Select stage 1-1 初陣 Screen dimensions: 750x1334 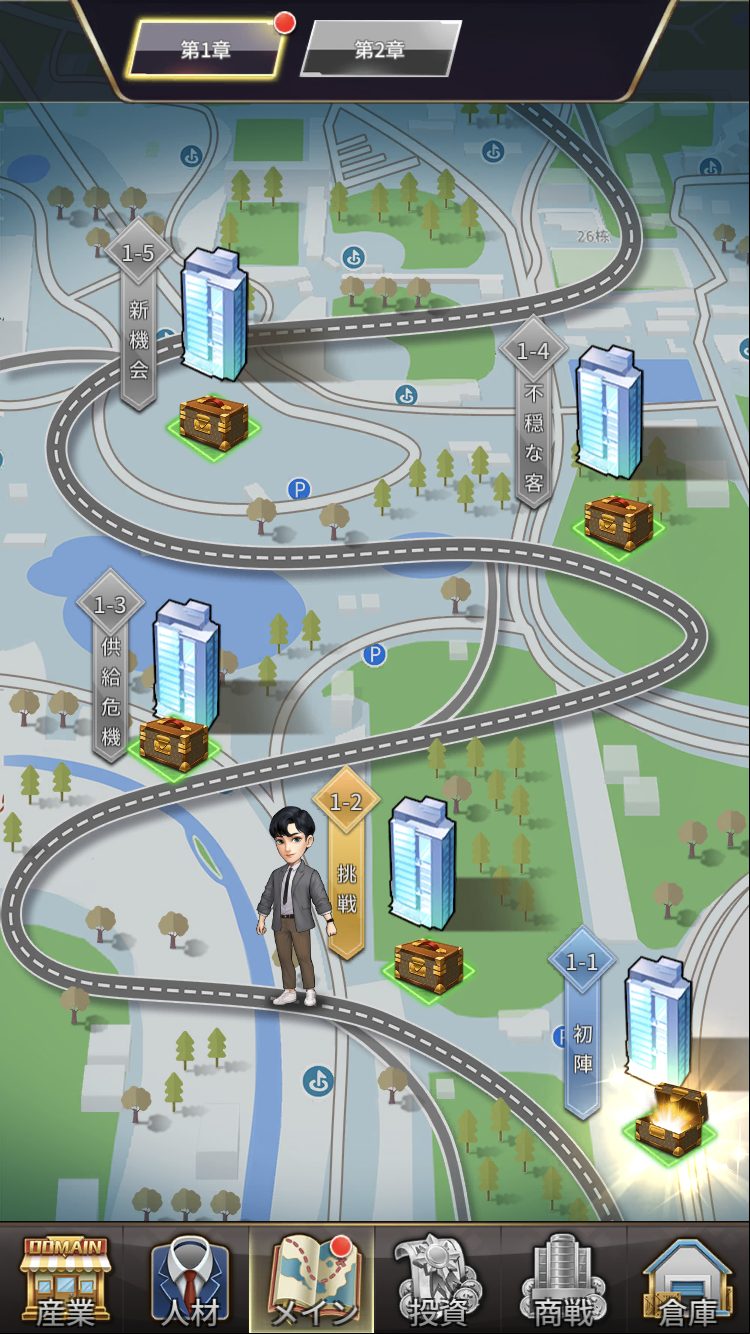(x=582, y=1025)
